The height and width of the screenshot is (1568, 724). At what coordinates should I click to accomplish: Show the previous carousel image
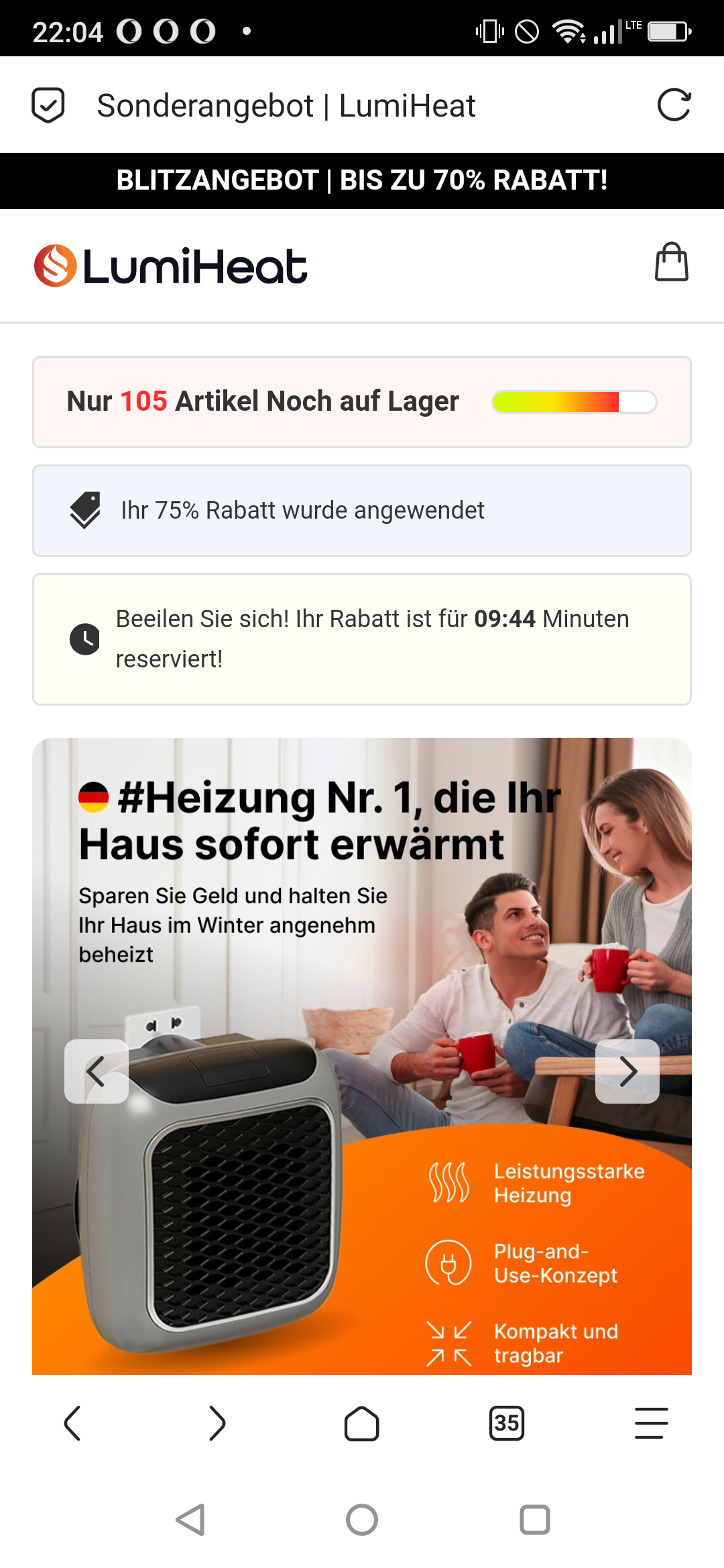point(97,1071)
